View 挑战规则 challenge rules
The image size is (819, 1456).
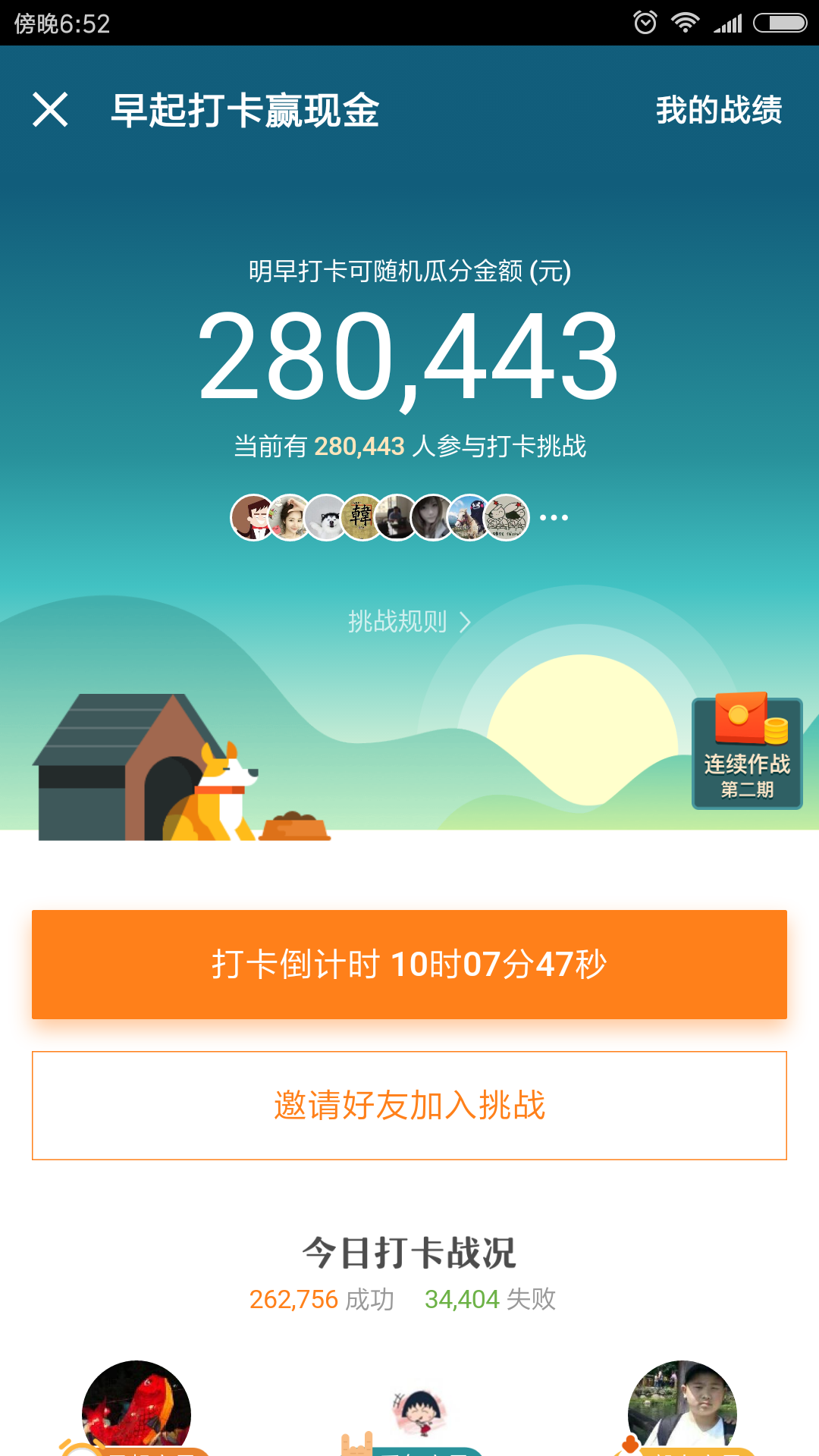(409, 622)
